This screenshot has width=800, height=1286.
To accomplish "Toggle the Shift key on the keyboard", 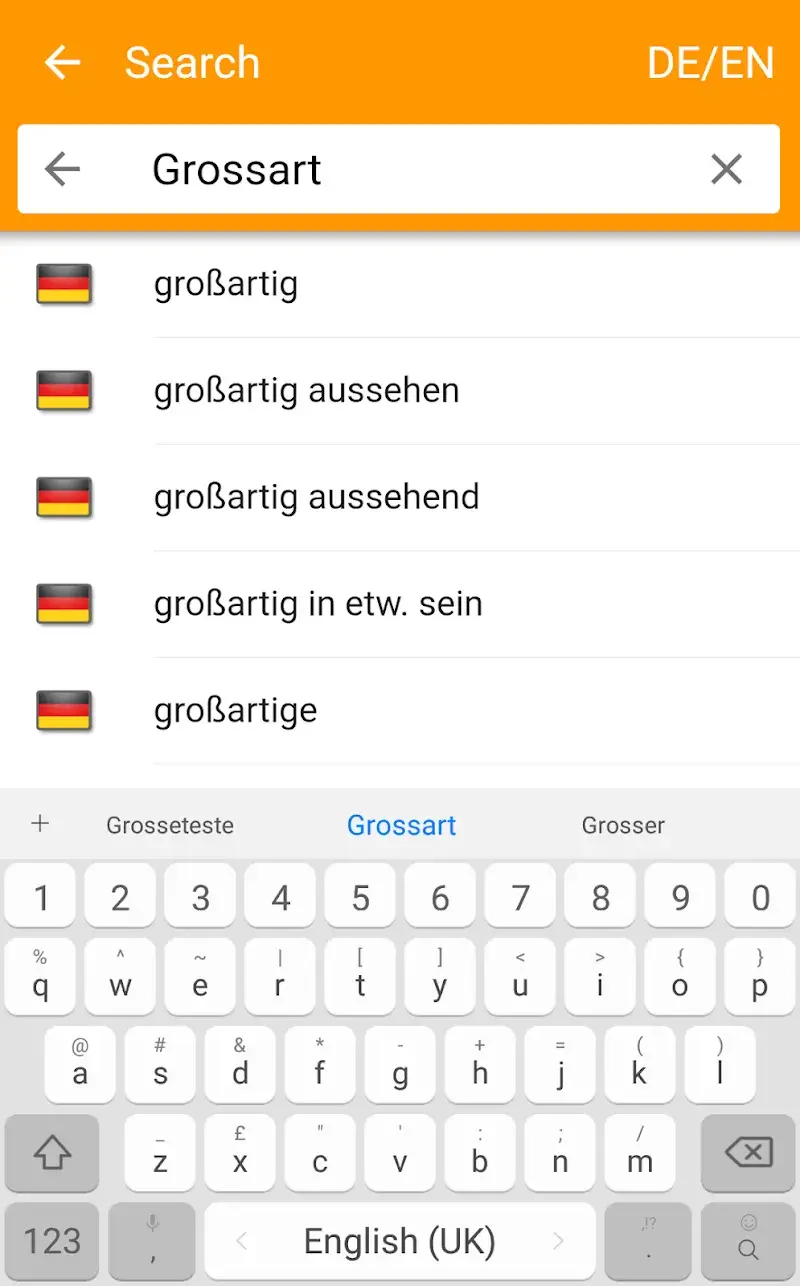I will (52, 1153).
